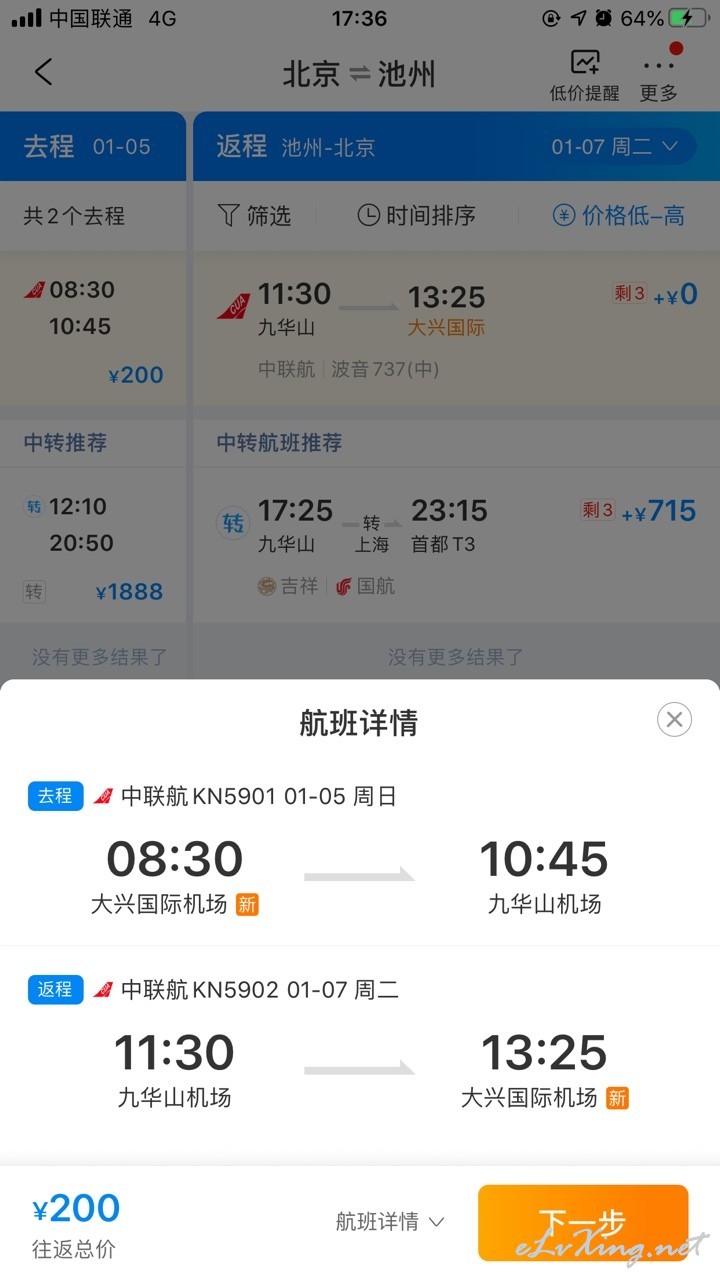Viewport: 720px width, 1280px height.
Task: Switch to the 去程 01-05 tab
Action: (x=93, y=146)
